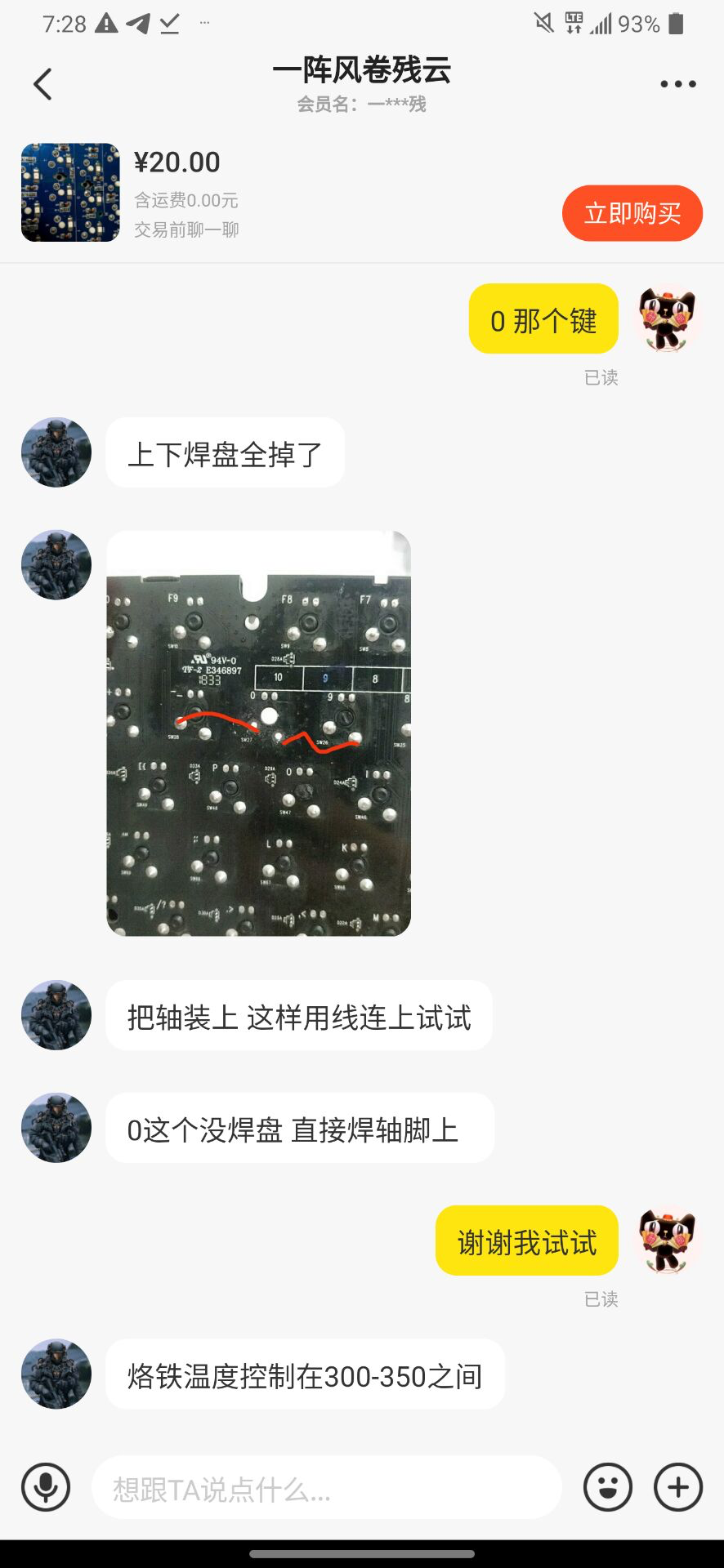Focus the 想跟TA说点什么 message field
724x1568 pixels.
(327, 1489)
